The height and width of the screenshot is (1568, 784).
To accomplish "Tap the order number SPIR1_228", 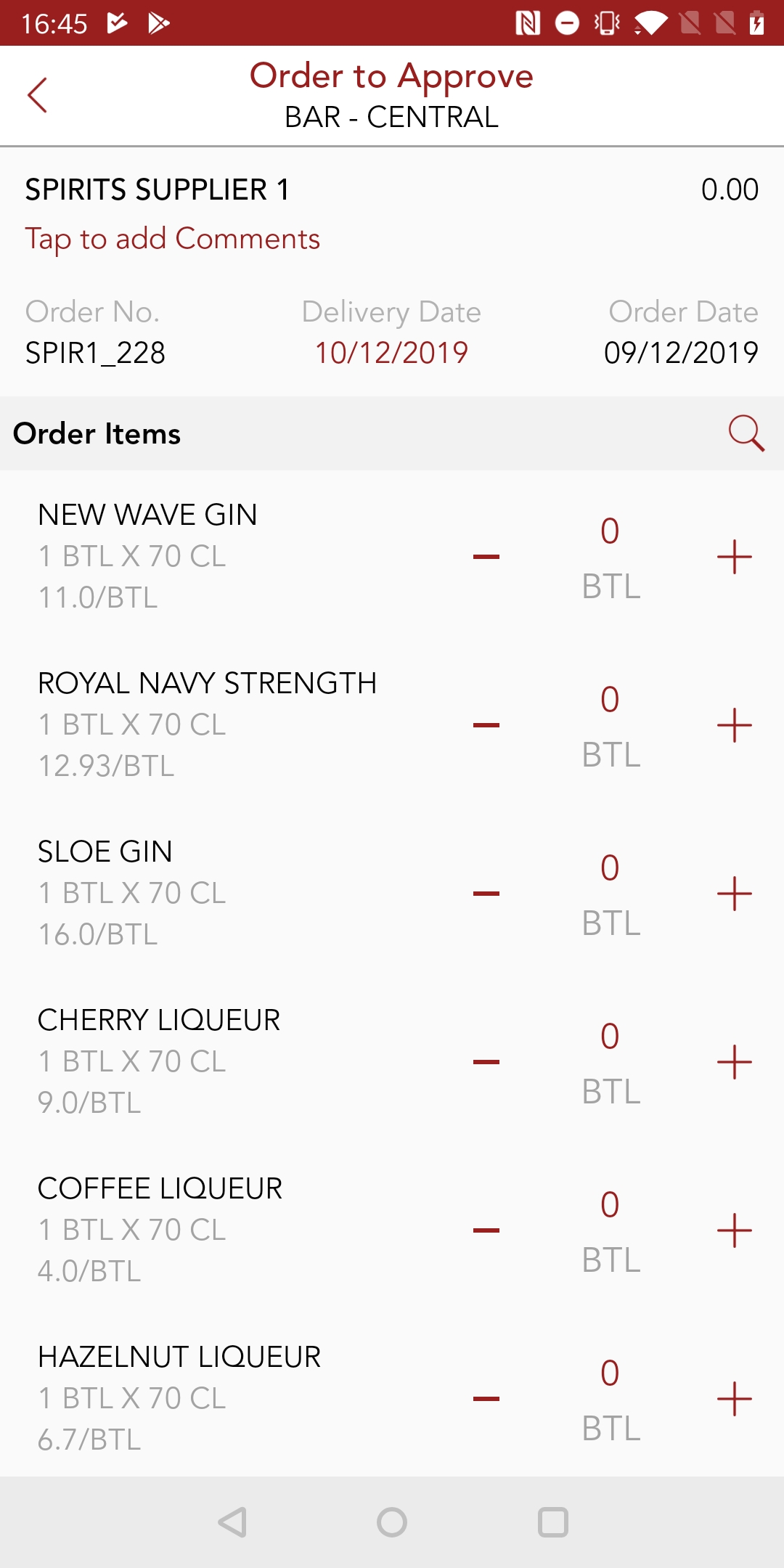I will (95, 354).
